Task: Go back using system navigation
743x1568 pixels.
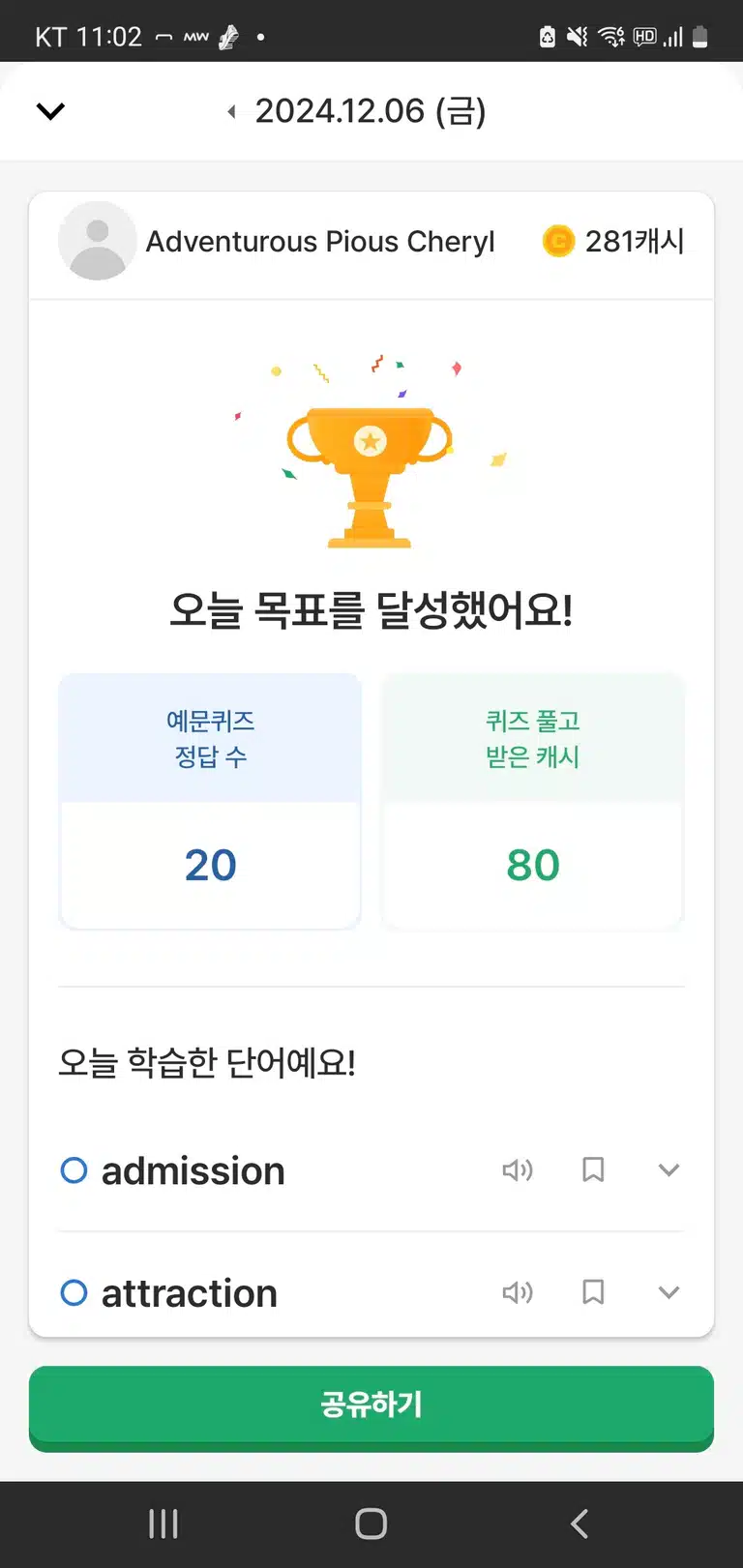Action: [x=579, y=1524]
